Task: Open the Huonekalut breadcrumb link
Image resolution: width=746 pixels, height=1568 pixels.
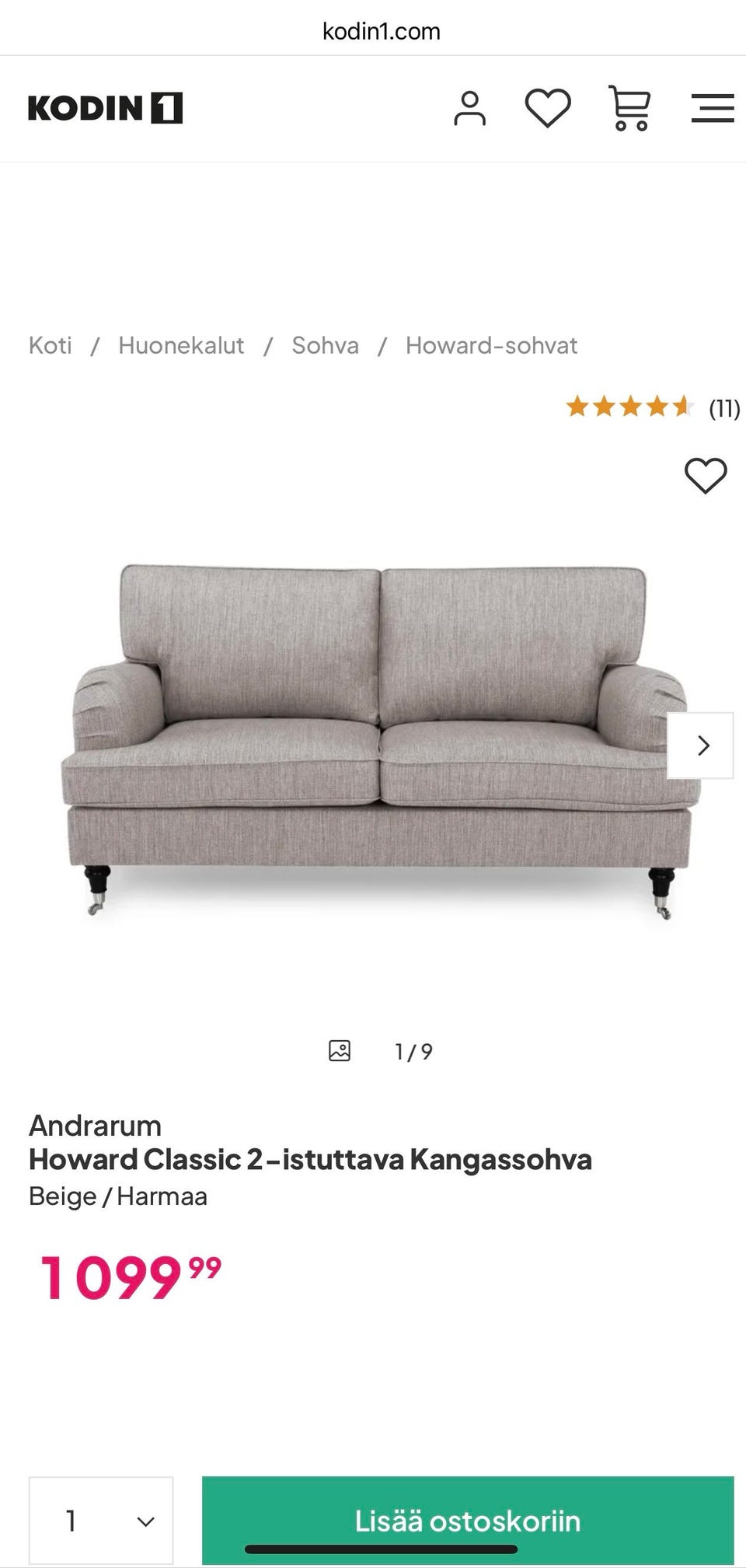Action: [x=181, y=345]
